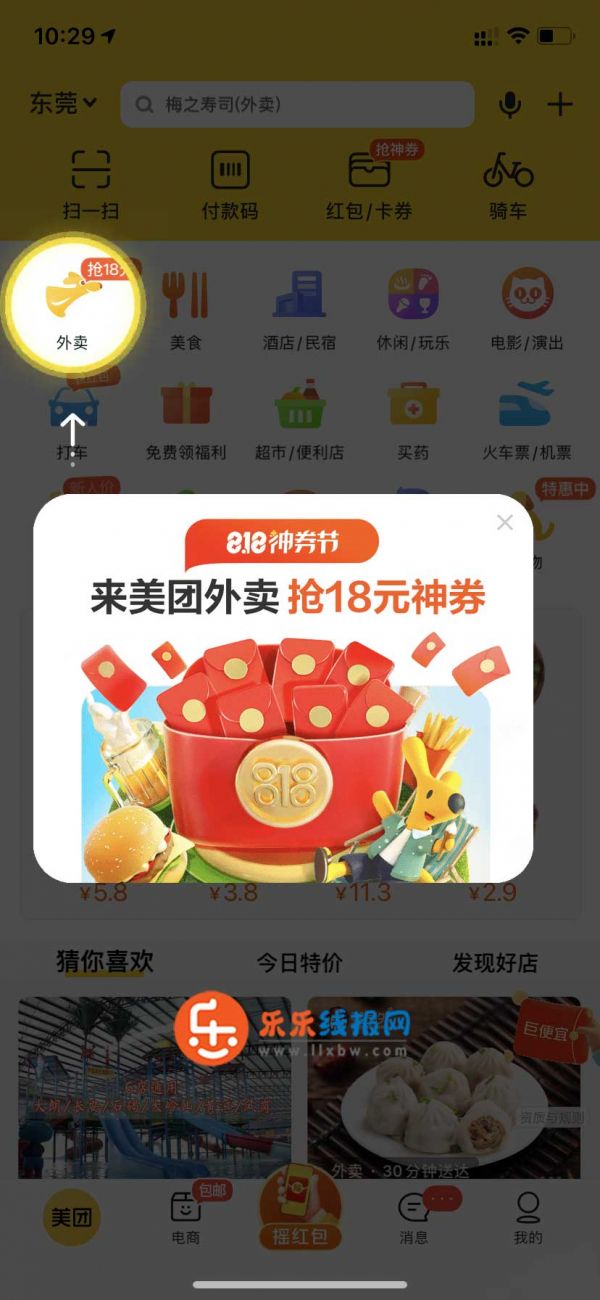This screenshot has height=1300, width=600.
Task: Open the plus menu
Action: point(560,104)
